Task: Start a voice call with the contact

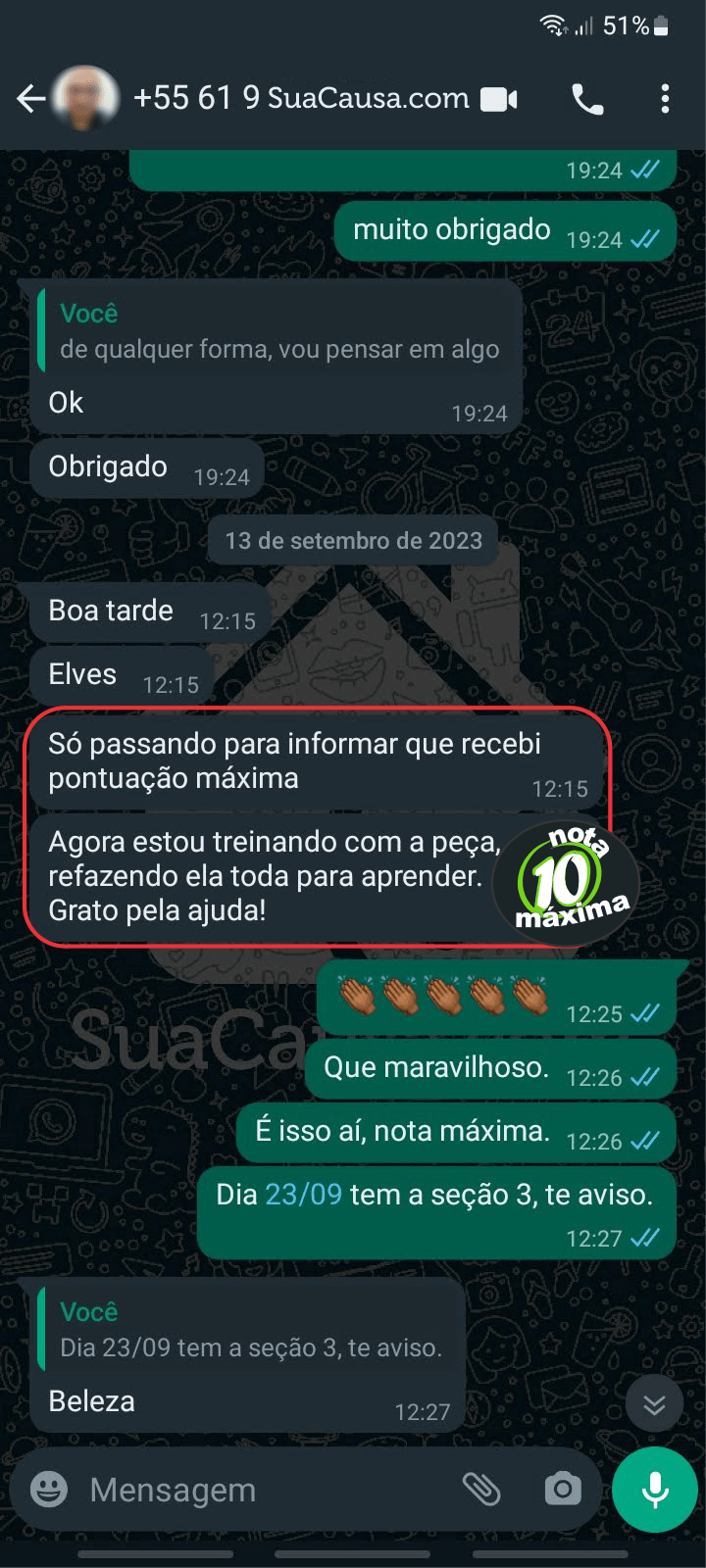Action: [x=585, y=98]
